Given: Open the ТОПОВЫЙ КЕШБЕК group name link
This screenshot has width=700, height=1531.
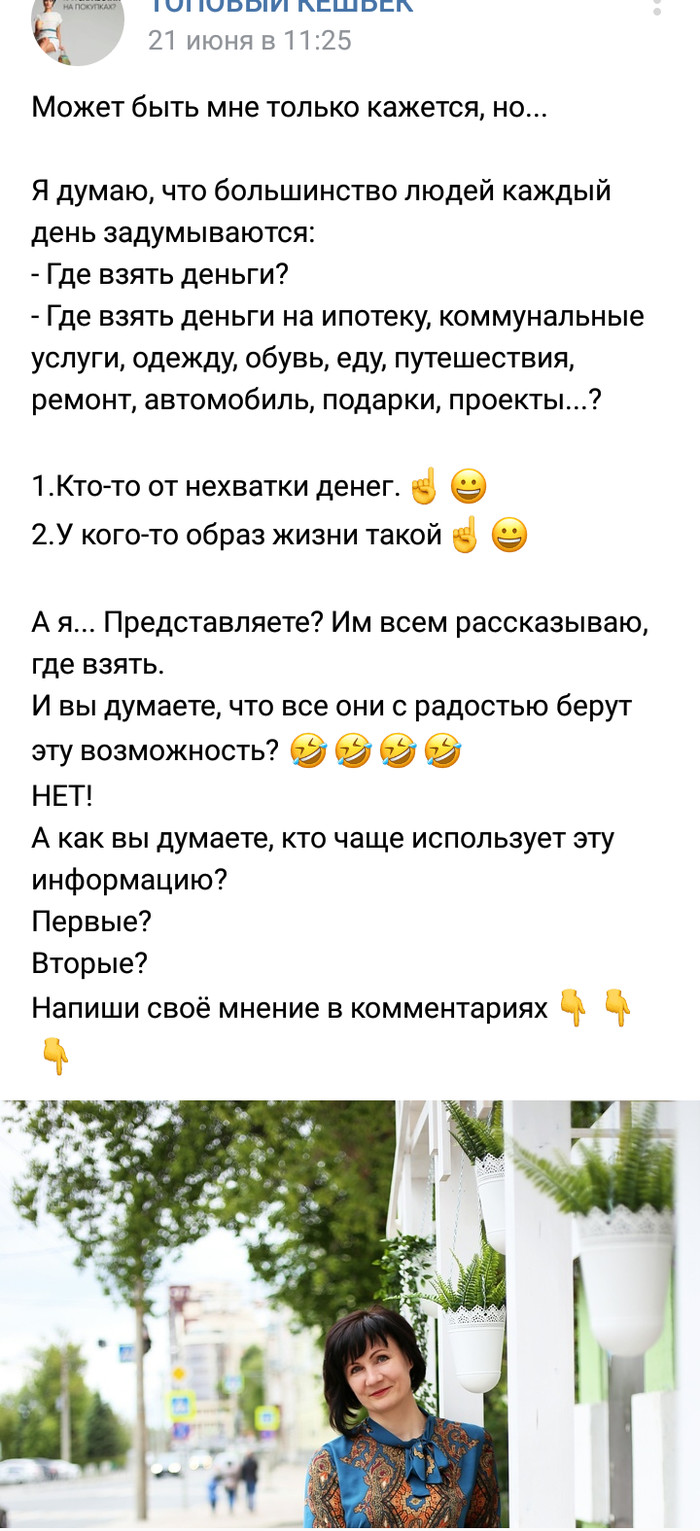Looking at the screenshot, I should tap(280, 6).
